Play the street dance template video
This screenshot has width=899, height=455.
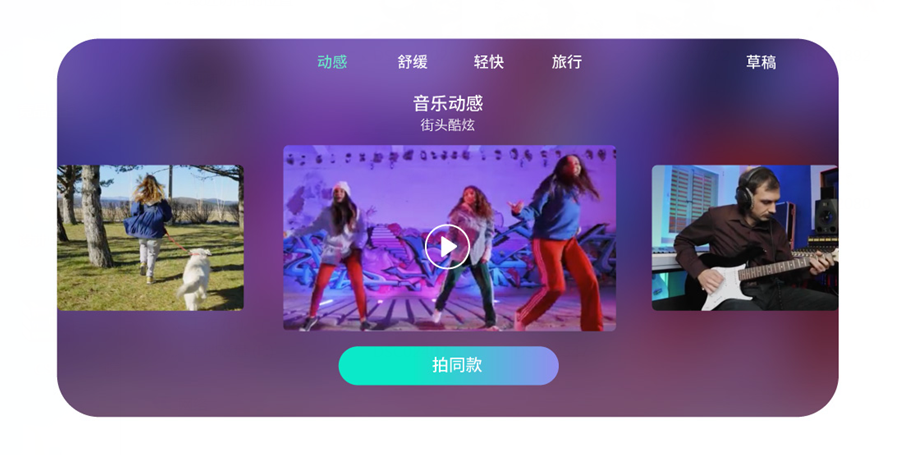click(x=447, y=246)
